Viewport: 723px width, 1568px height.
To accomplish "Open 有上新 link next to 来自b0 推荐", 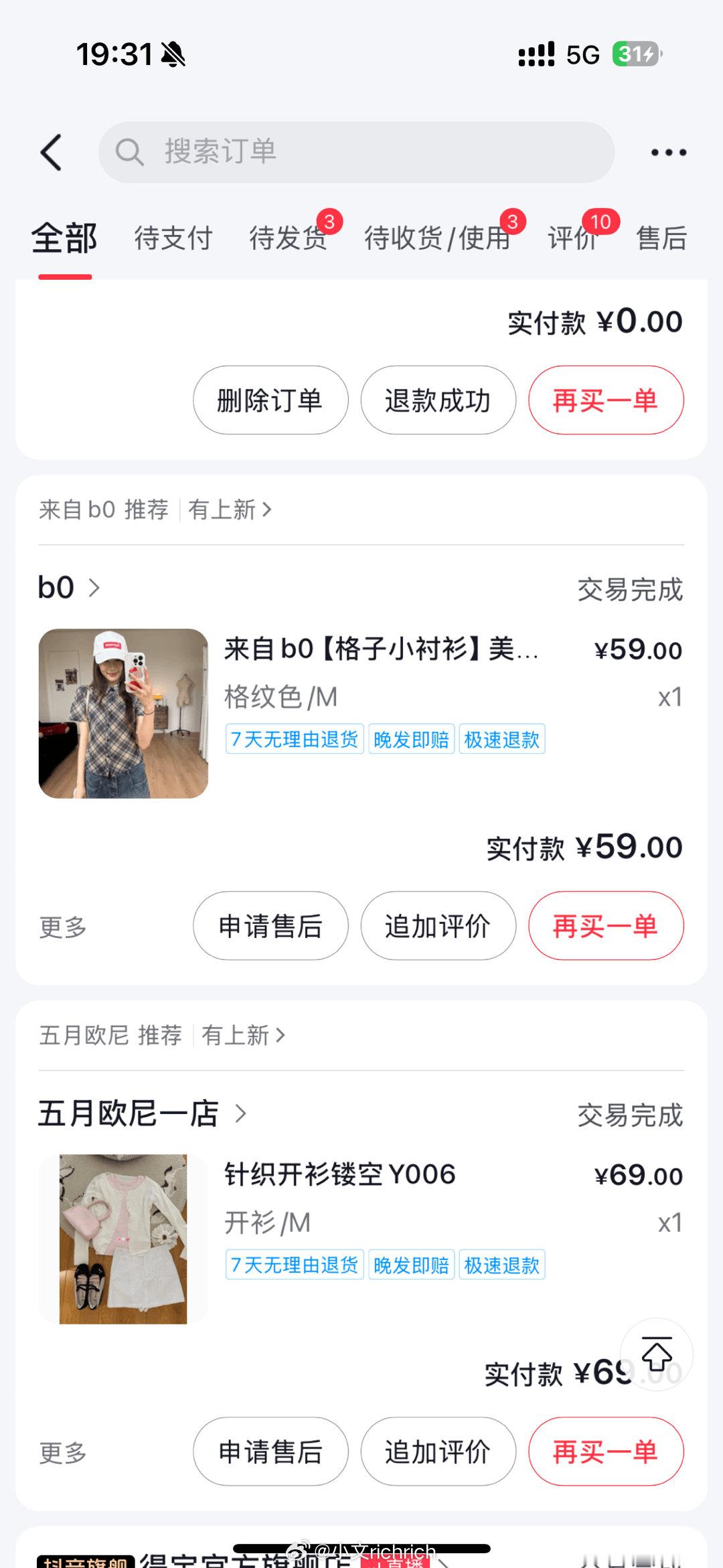I will (229, 510).
